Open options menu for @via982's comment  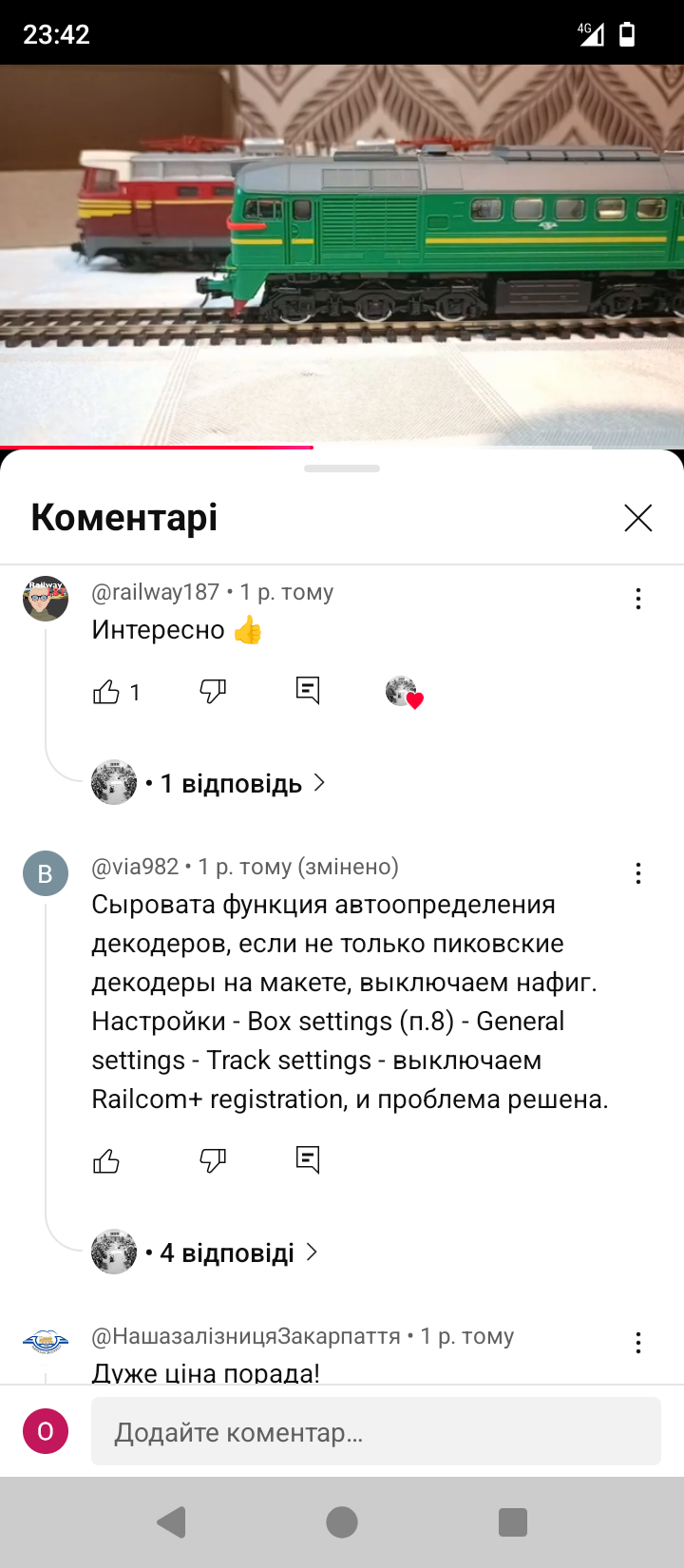(637, 873)
